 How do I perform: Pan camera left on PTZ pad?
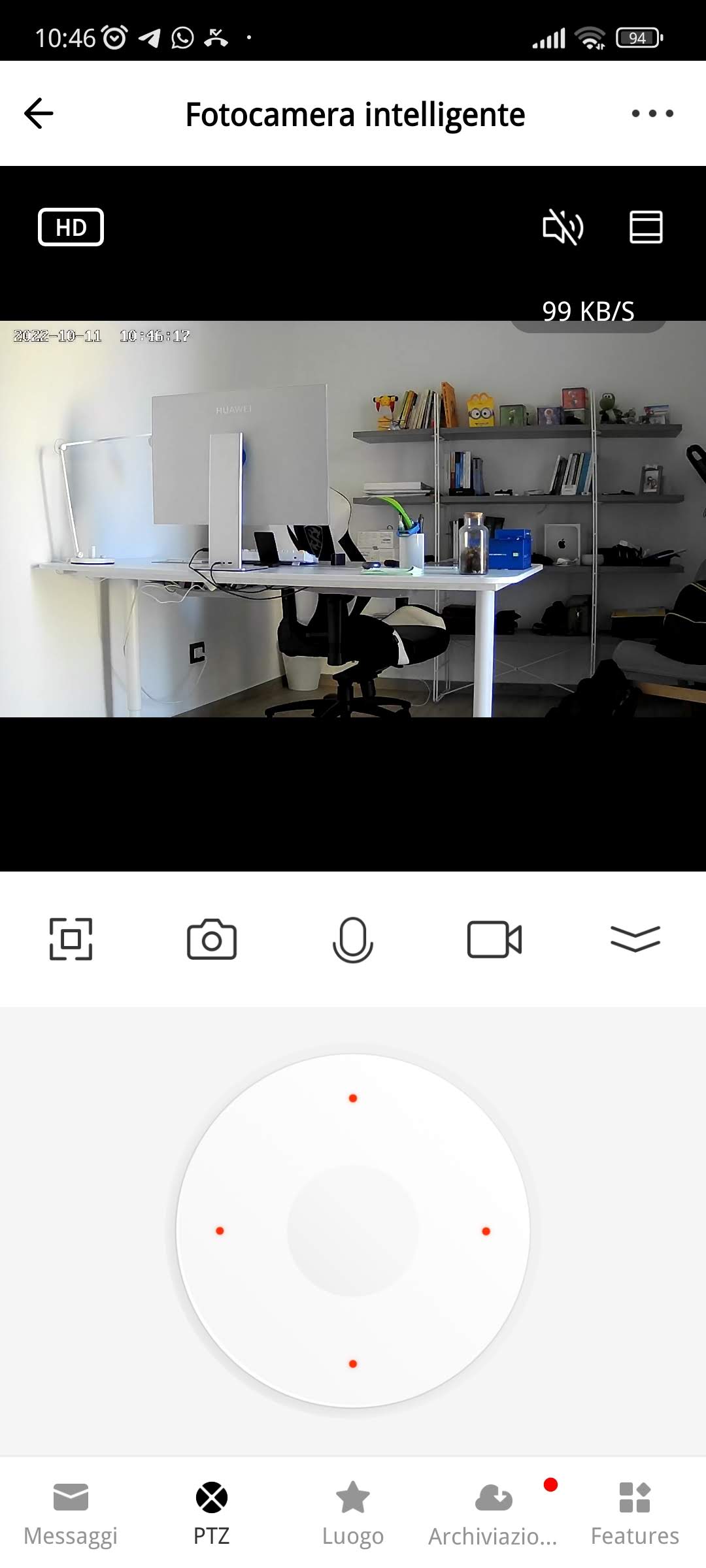point(220,1231)
